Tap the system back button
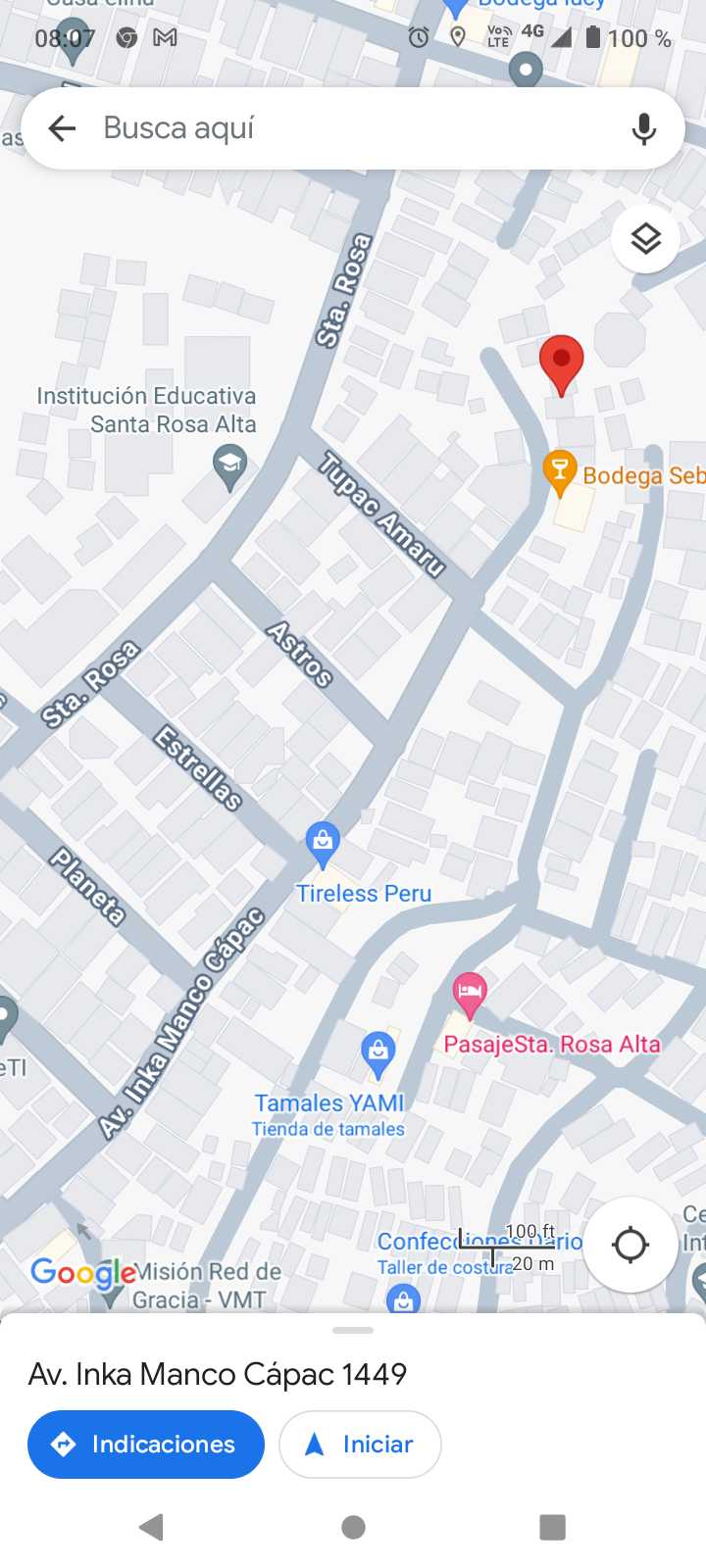Viewport: 706px width, 1568px height. tap(152, 1526)
